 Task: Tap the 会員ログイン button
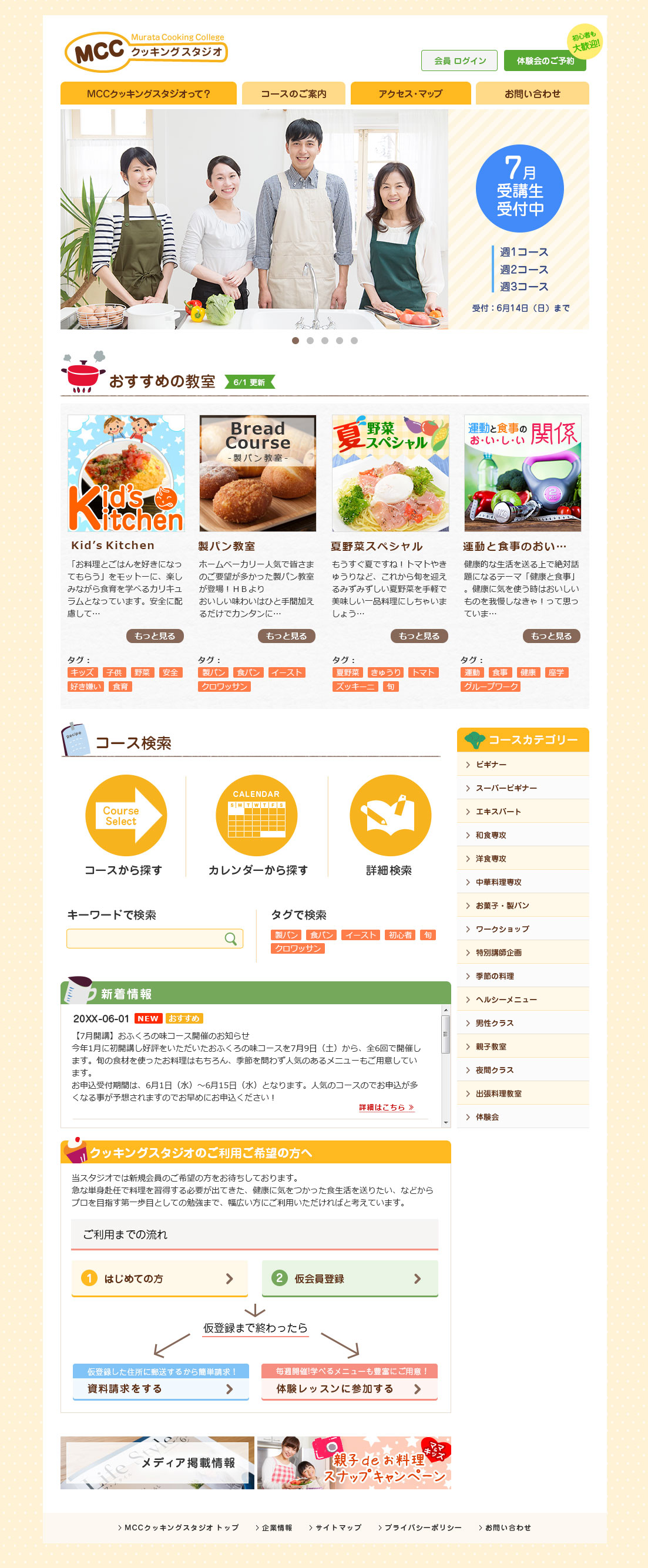(x=459, y=61)
